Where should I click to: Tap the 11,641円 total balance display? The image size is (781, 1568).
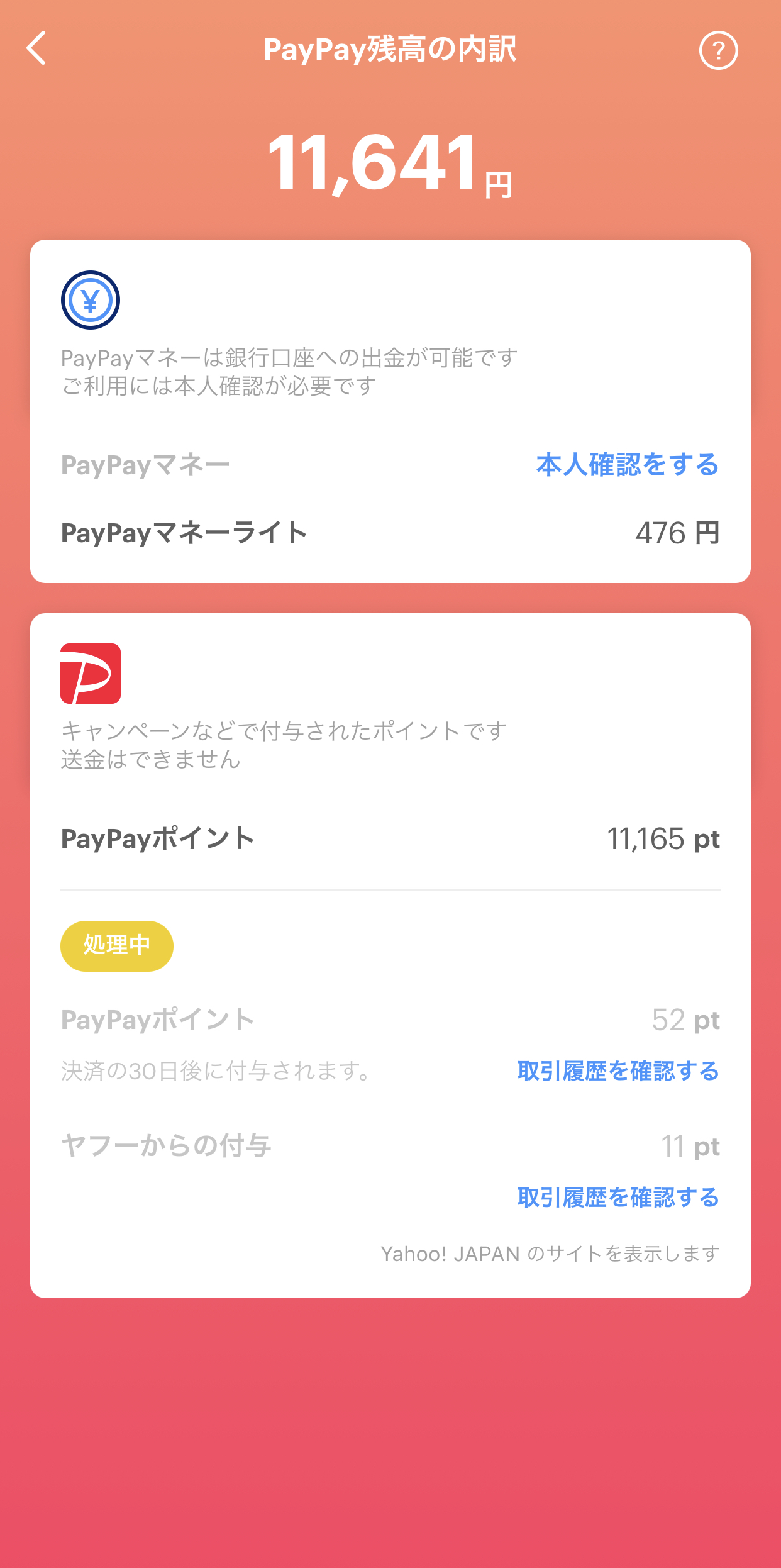[x=390, y=165]
